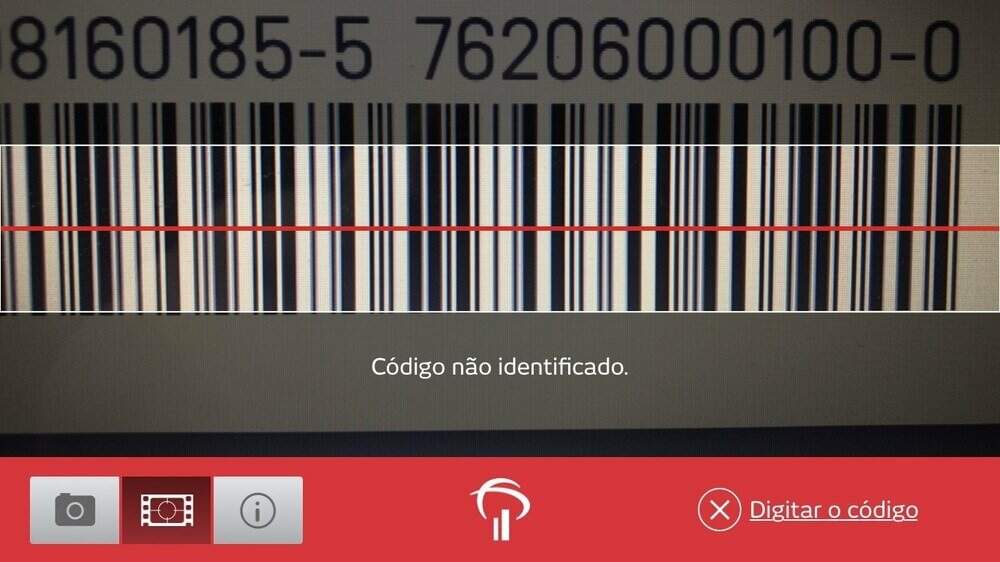Screen dimensions: 1000x562
Task: Open the info button
Action: click(257, 510)
